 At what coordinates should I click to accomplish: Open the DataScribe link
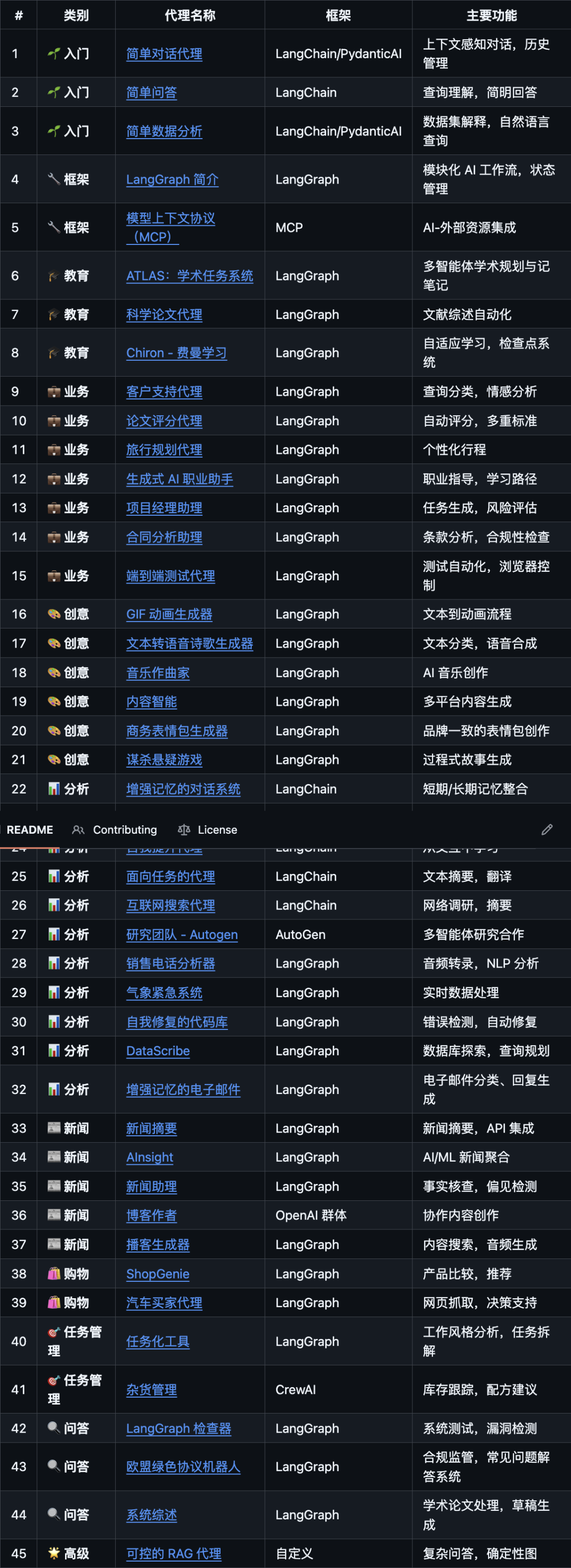158,1051
